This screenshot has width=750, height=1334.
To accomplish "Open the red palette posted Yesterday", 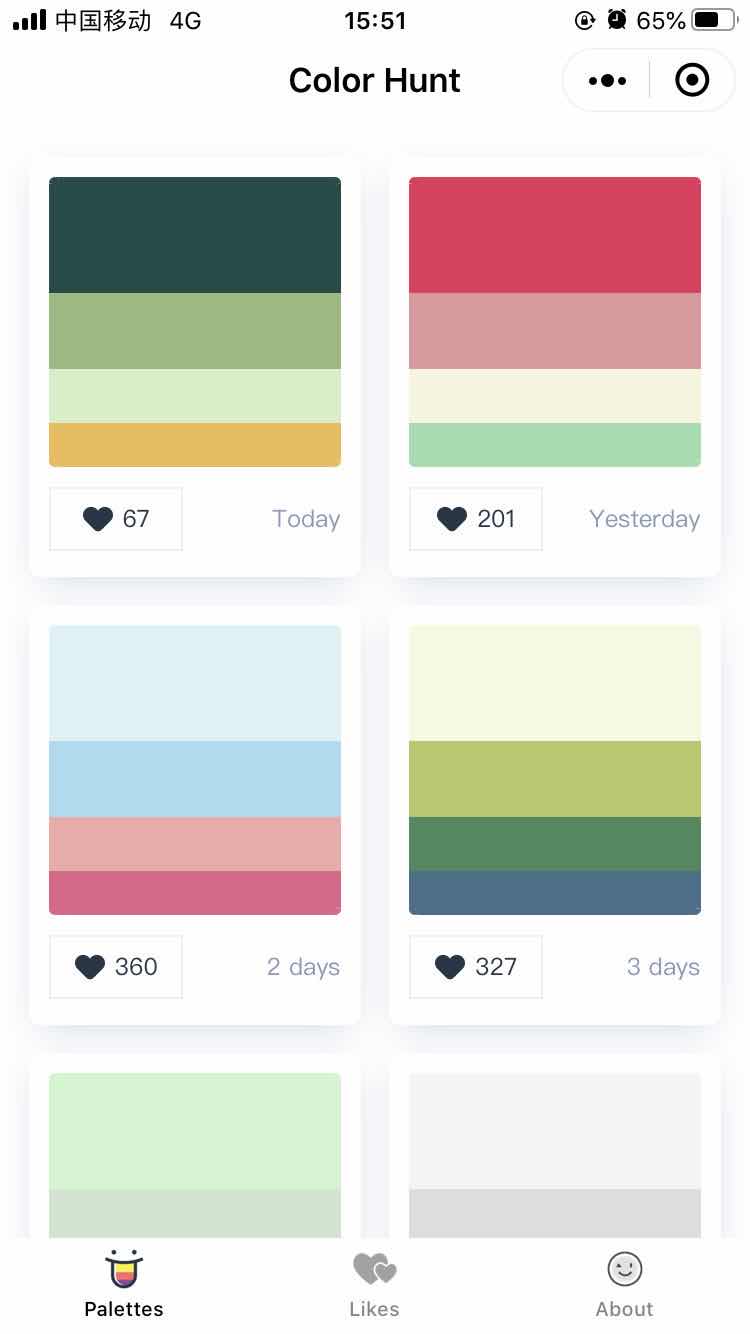I will click(555, 321).
